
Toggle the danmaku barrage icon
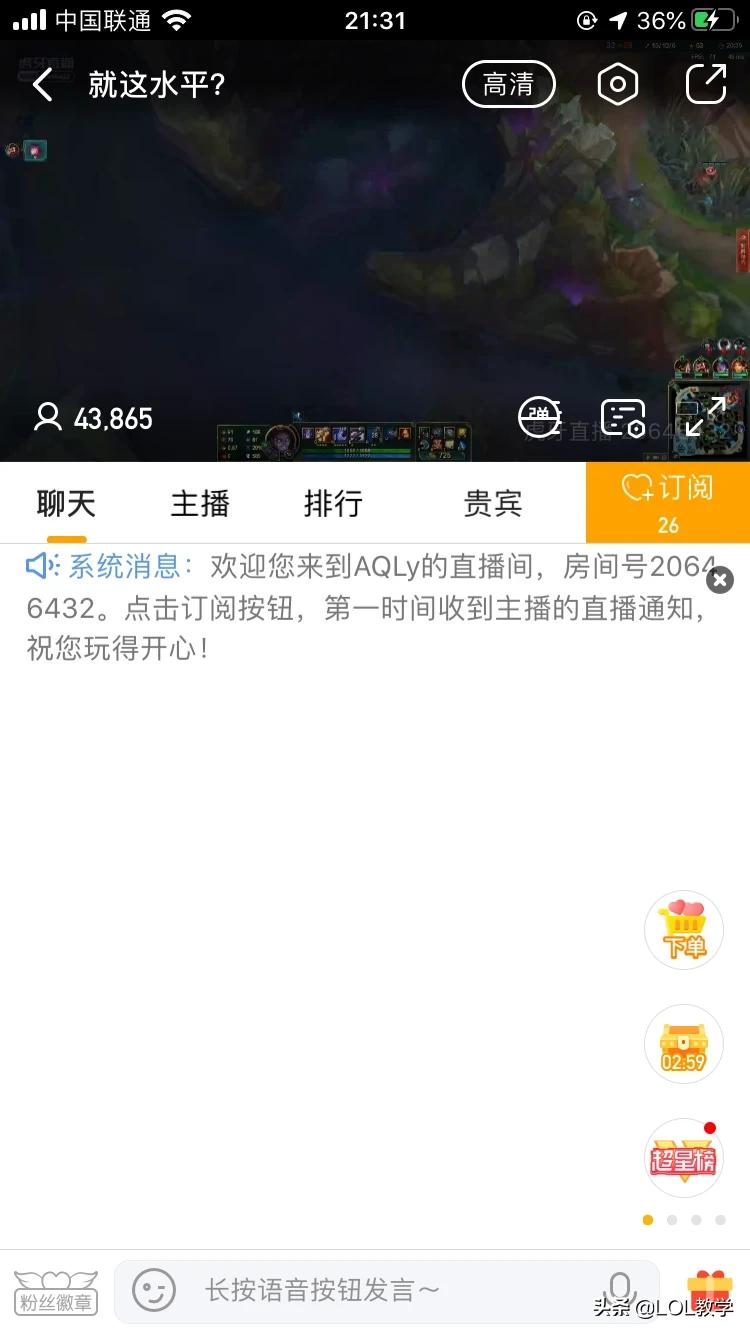coord(540,417)
